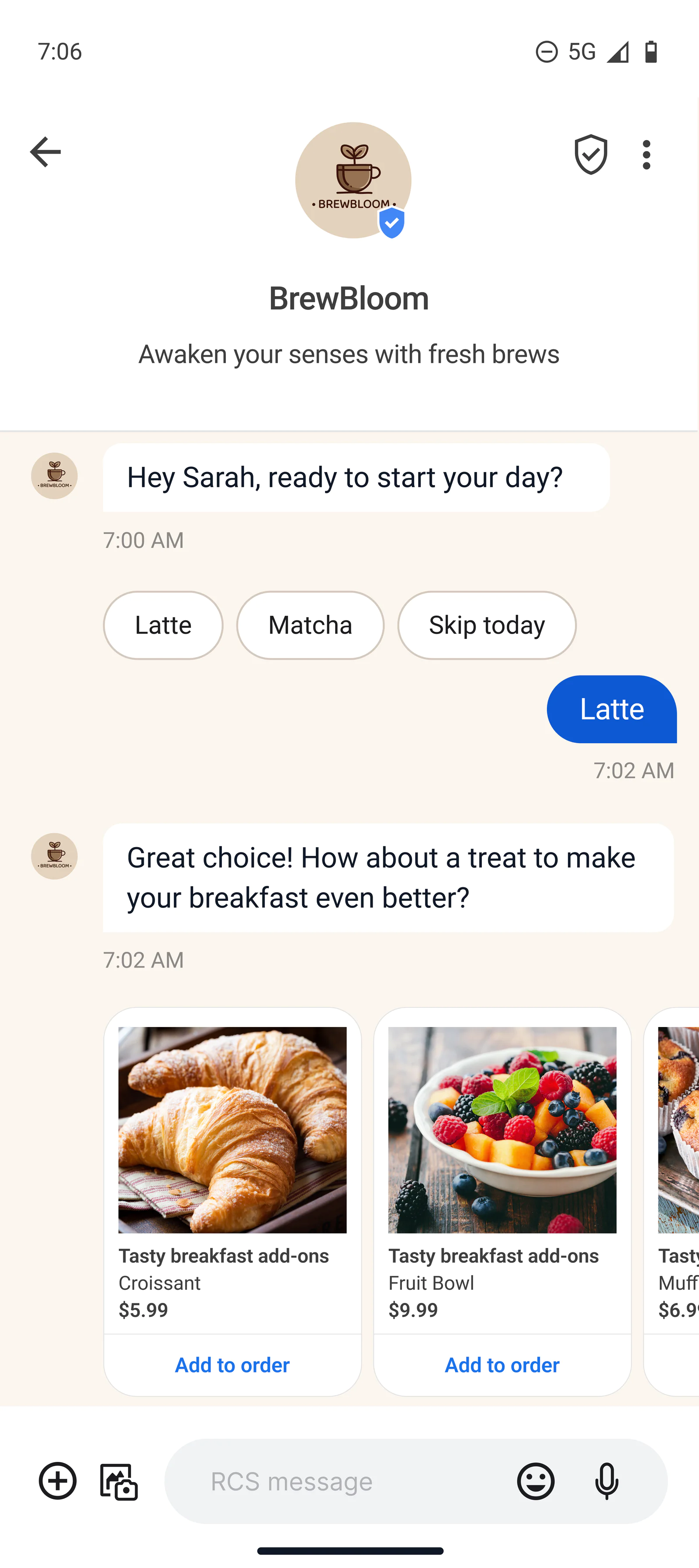Add the Fruit Bowl to the order
The image size is (699, 1568).
pyautogui.click(x=502, y=1365)
